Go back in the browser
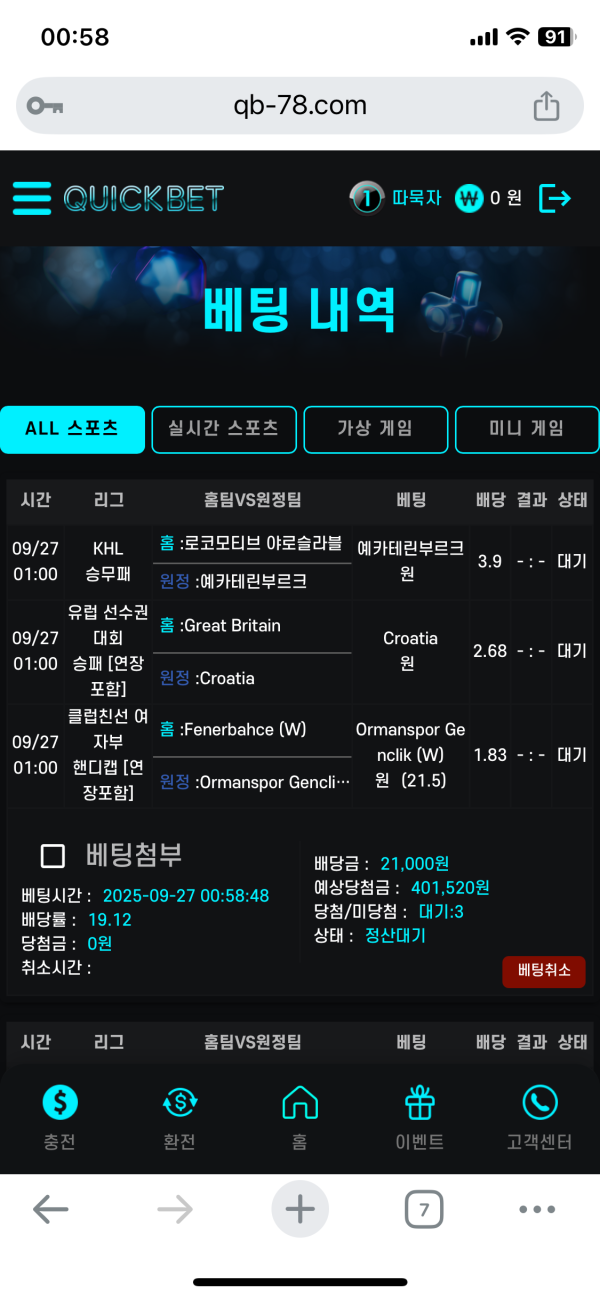Screen dimensions: 600x1299 point(50,1210)
